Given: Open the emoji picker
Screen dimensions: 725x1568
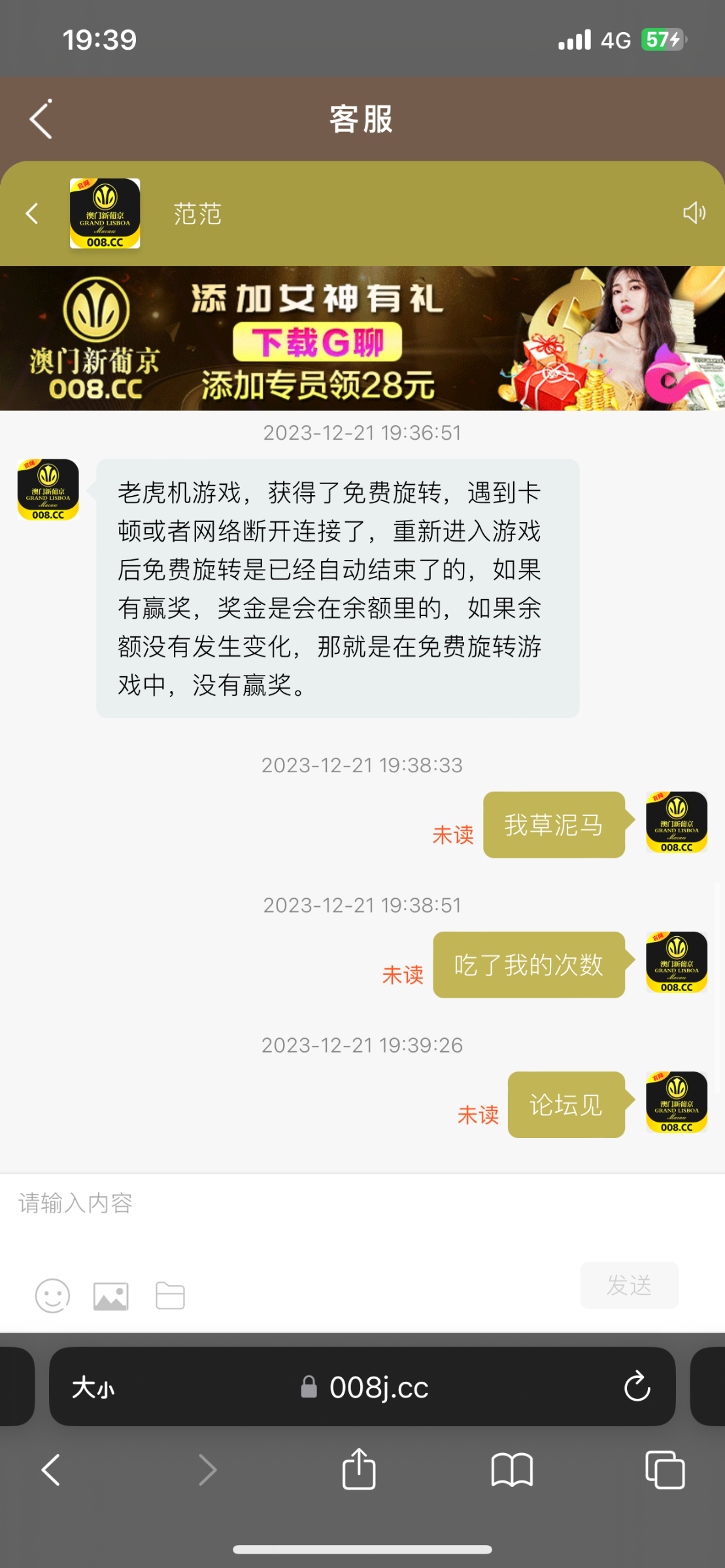Looking at the screenshot, I should pos(52,1295).
